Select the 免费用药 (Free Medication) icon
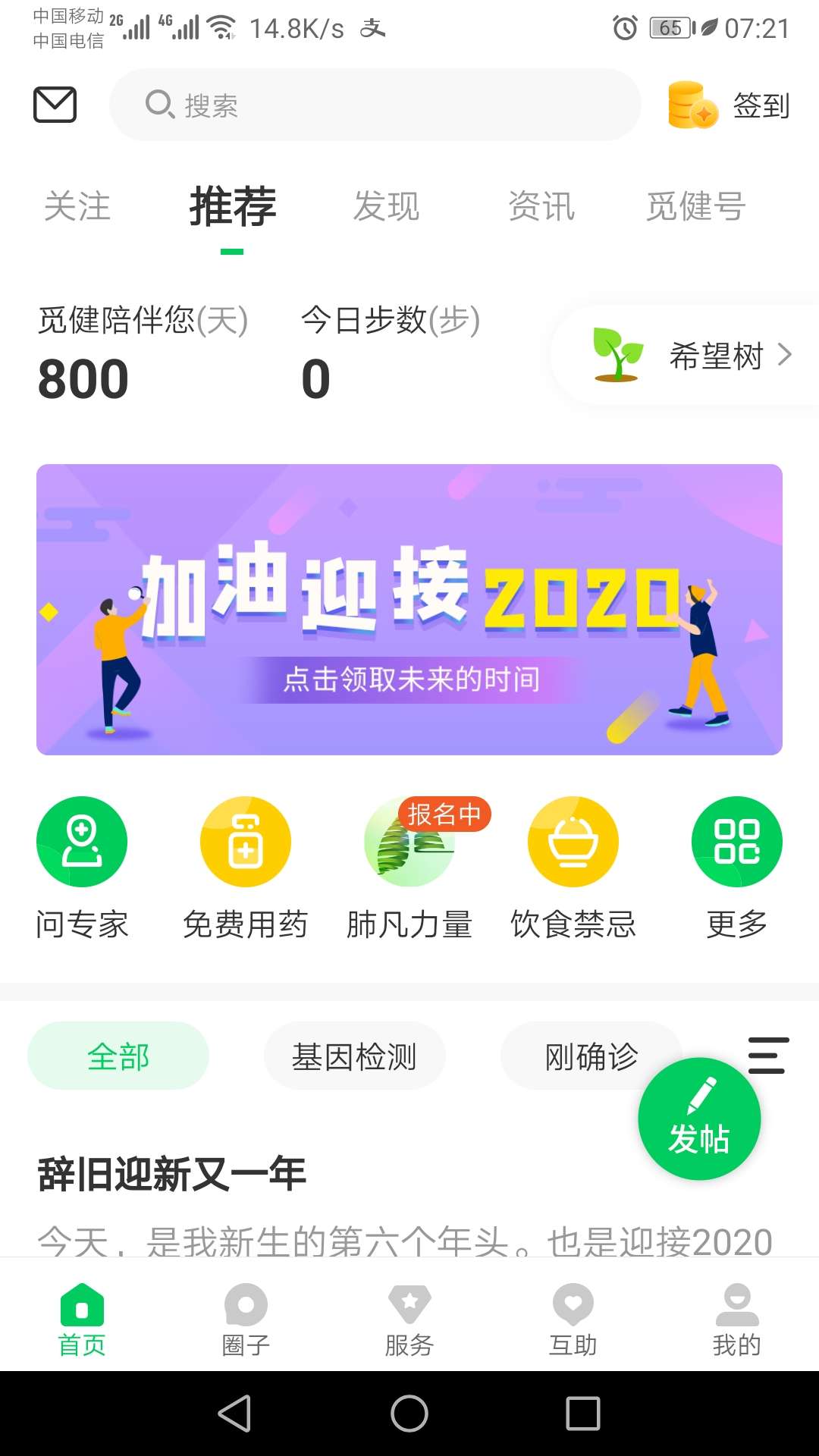The image size is (819, 1456). [x=246, y=842]
